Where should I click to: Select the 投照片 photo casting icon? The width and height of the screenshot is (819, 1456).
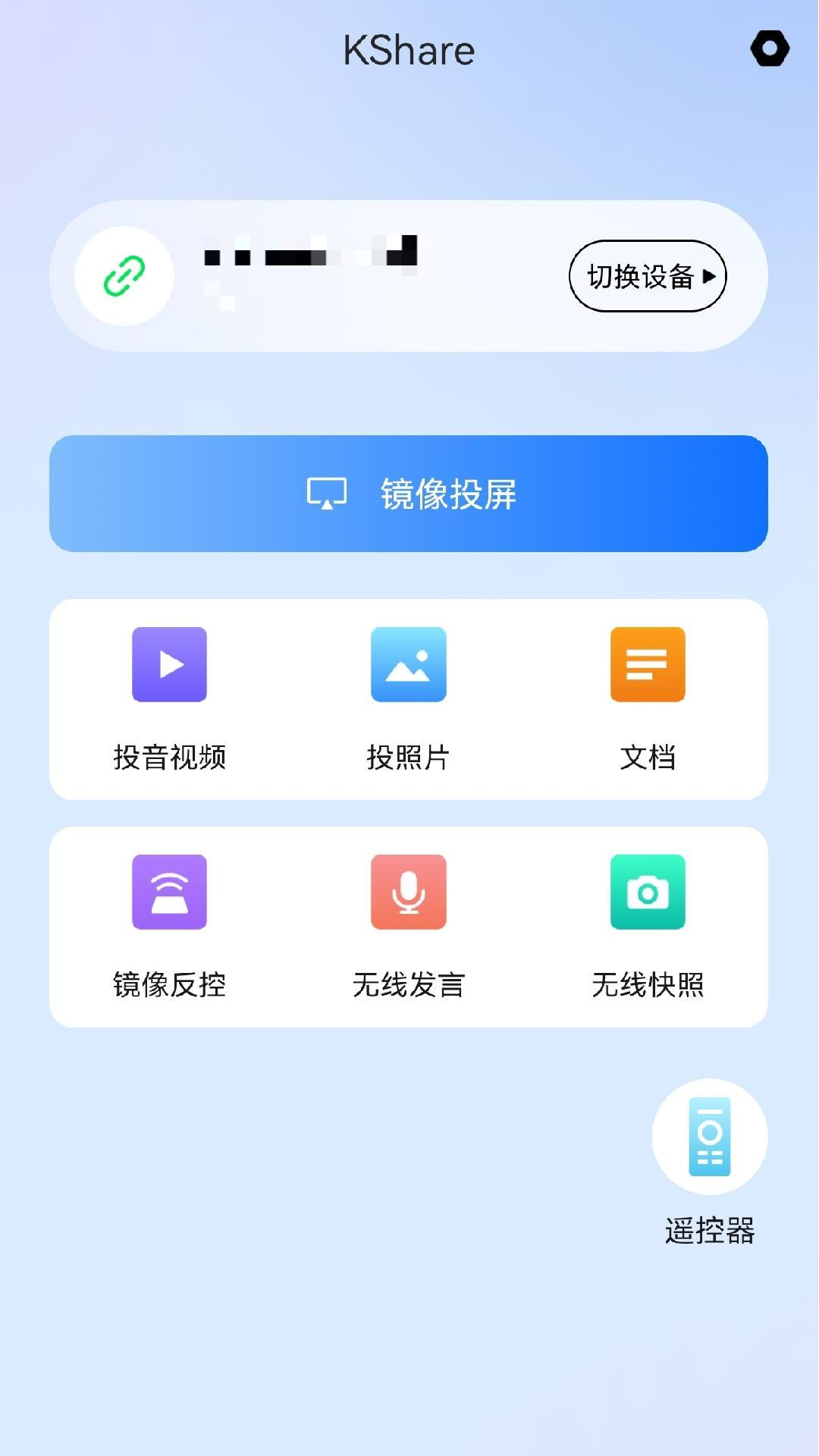coord(408,664)
